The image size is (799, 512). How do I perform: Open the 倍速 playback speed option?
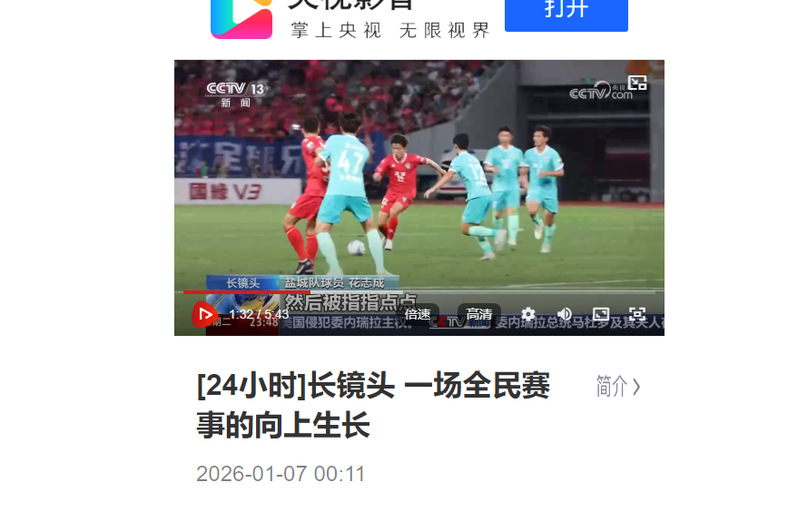(417, 314)
